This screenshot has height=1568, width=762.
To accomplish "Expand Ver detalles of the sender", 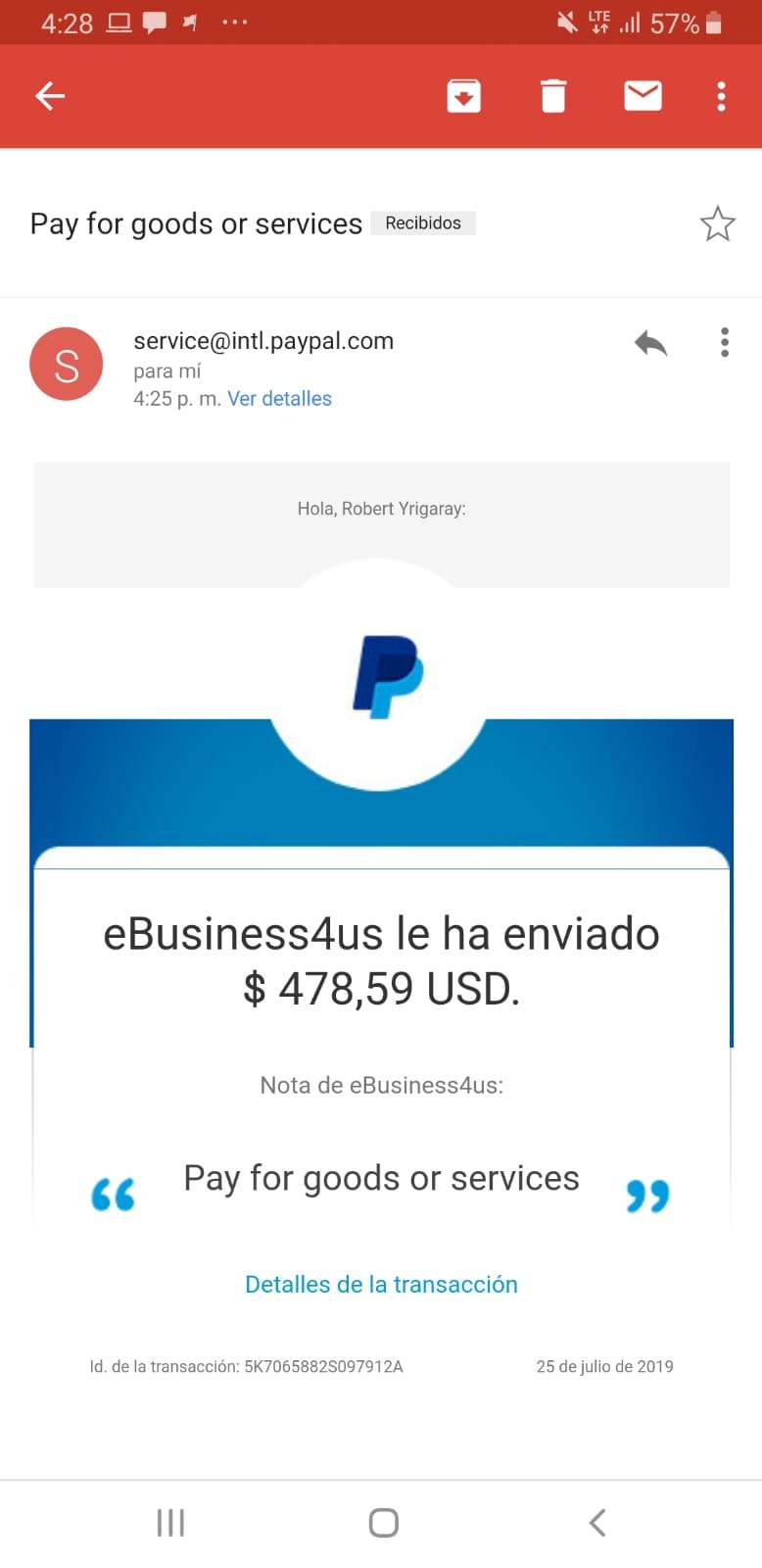I will coord(279,399).
